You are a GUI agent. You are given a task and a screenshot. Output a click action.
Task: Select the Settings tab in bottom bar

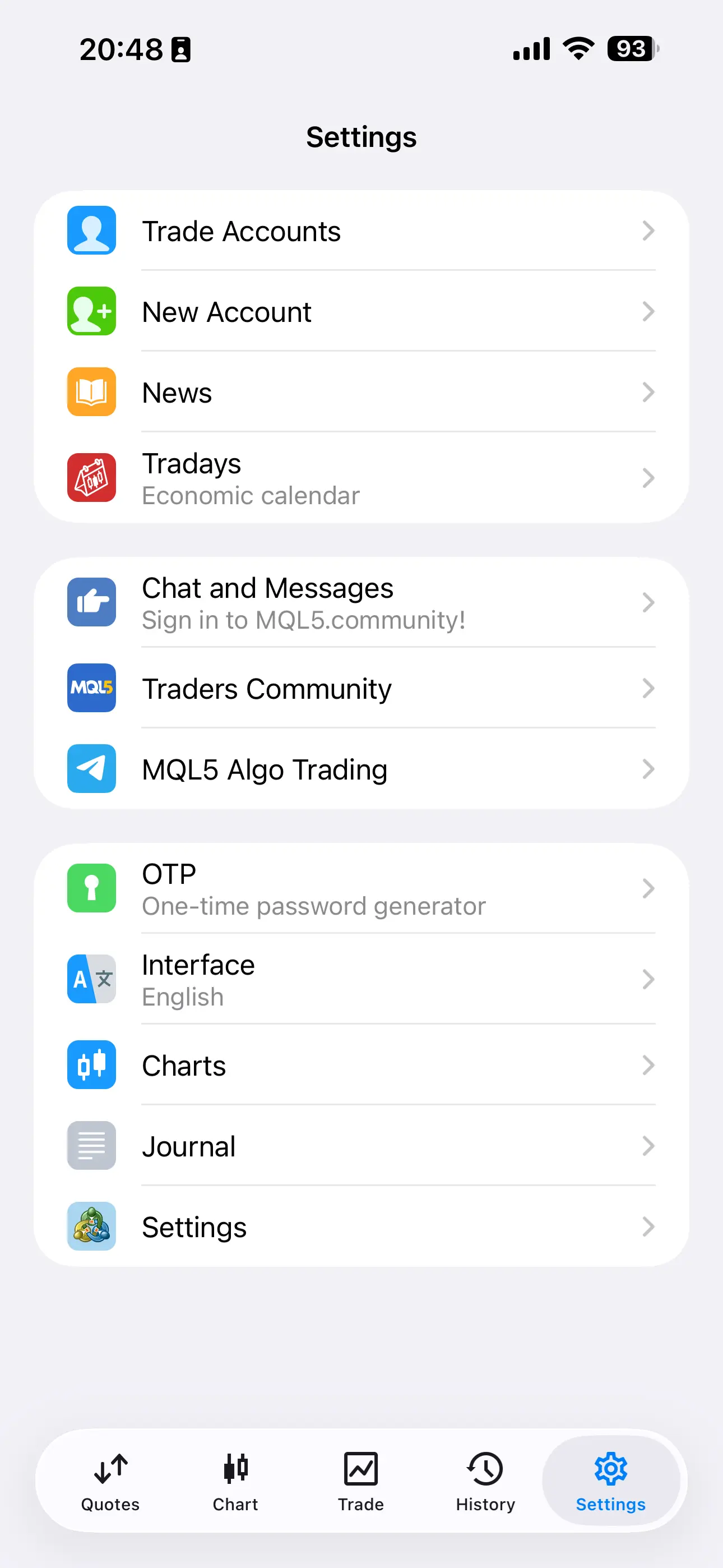(x=610, y=1482)
